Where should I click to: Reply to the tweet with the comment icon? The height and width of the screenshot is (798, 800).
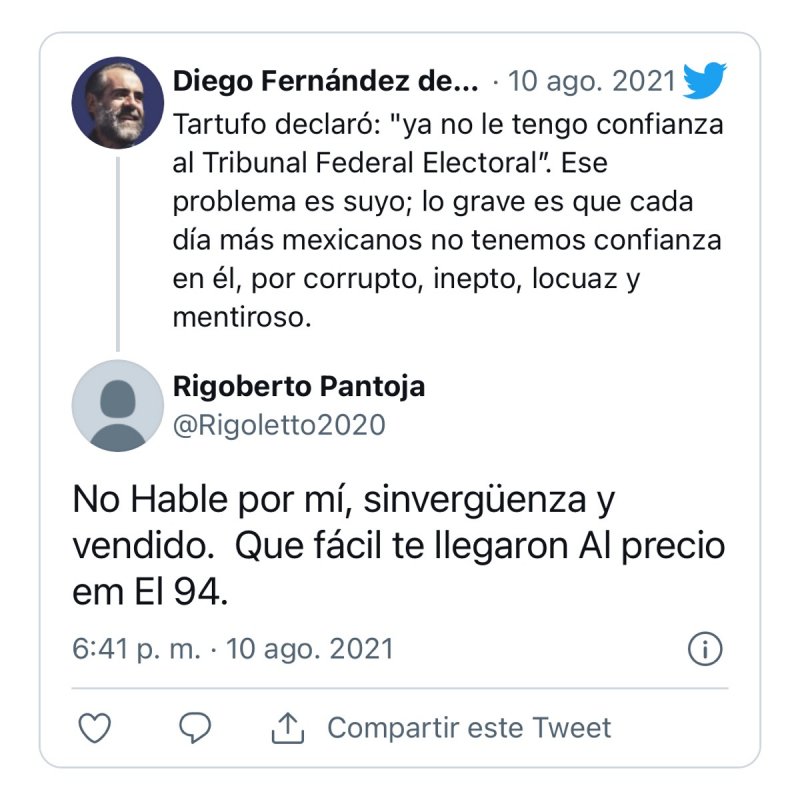[x=194, y=728]
